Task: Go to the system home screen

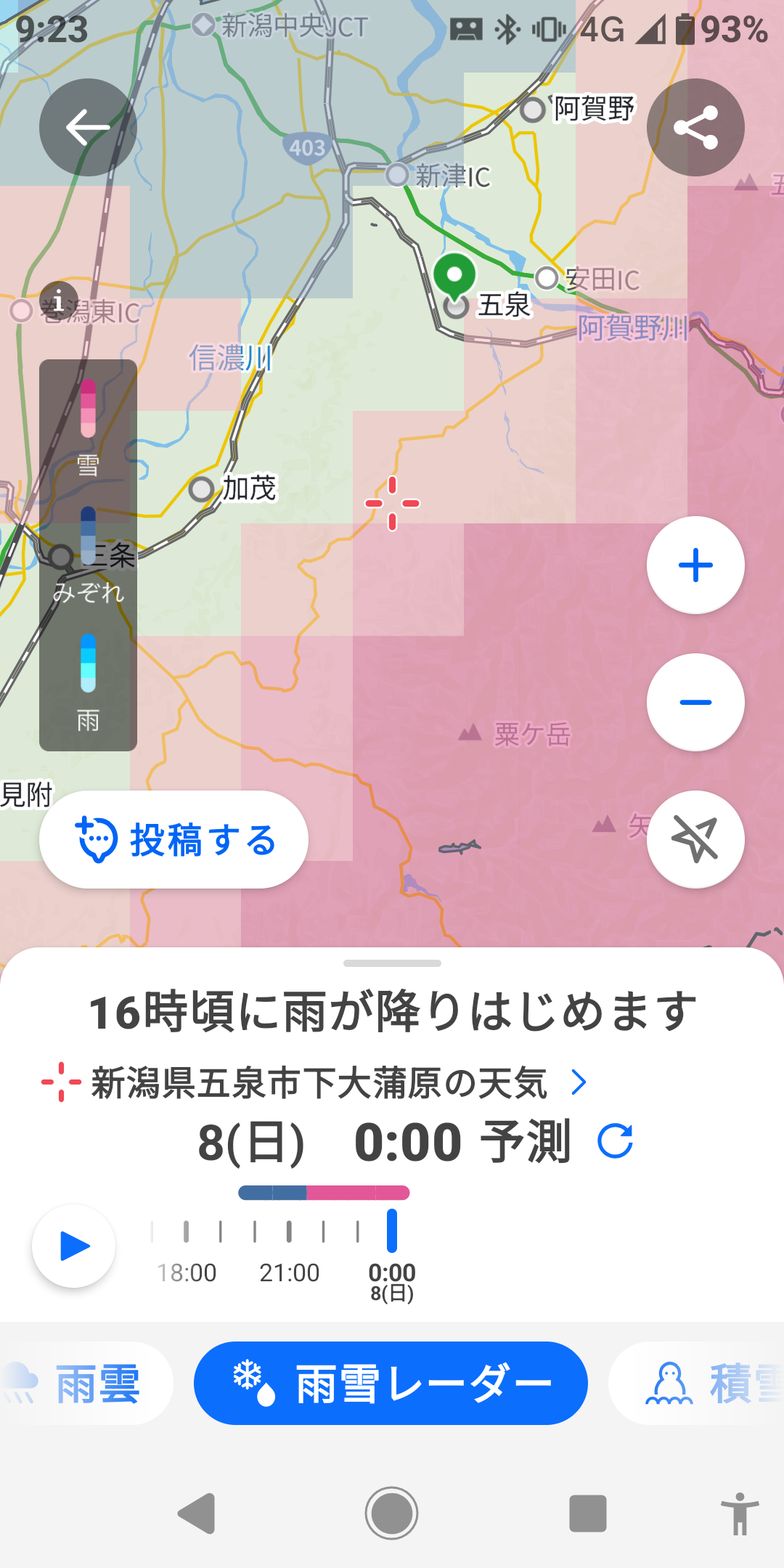Action: 391,1514
